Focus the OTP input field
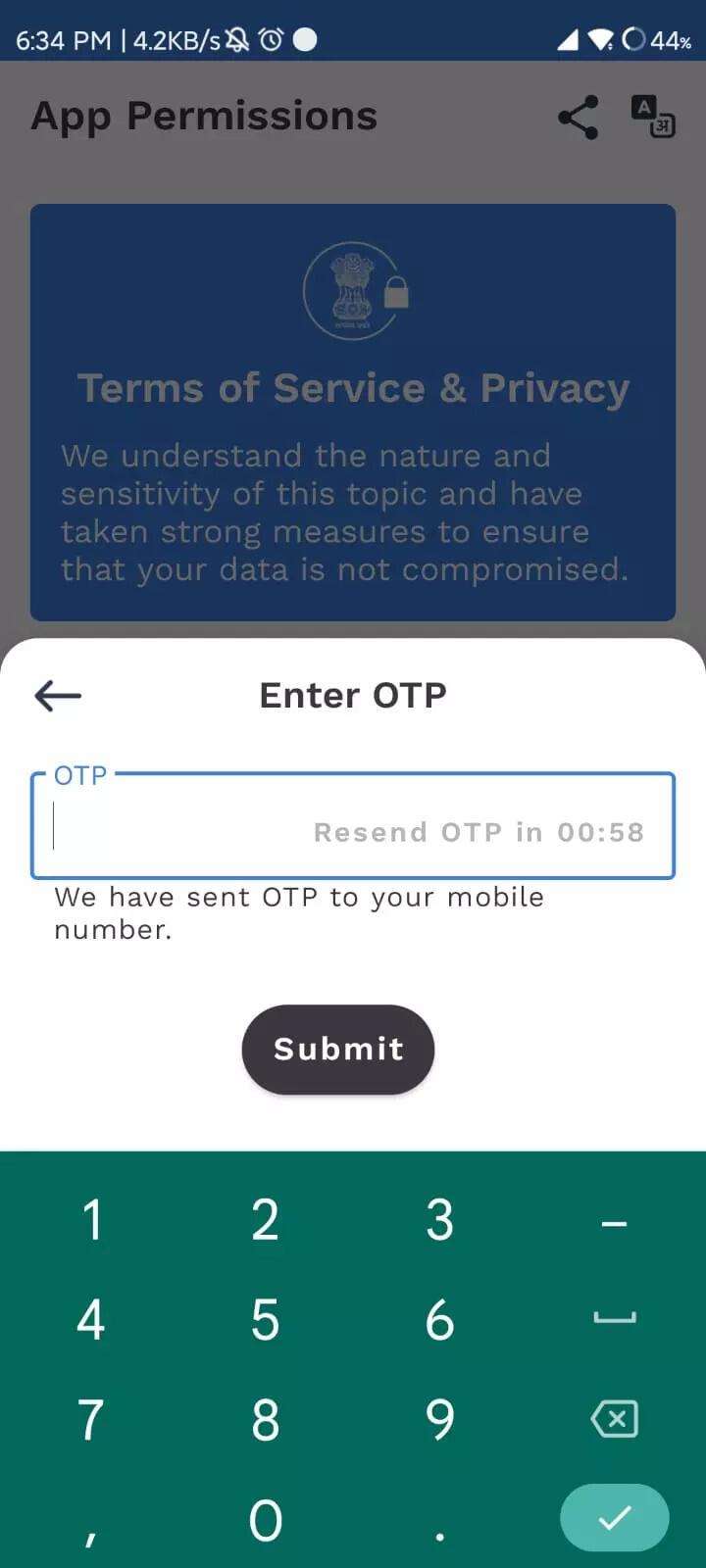This screenshot has height=1568, width=706. click(x=353, y=826)
